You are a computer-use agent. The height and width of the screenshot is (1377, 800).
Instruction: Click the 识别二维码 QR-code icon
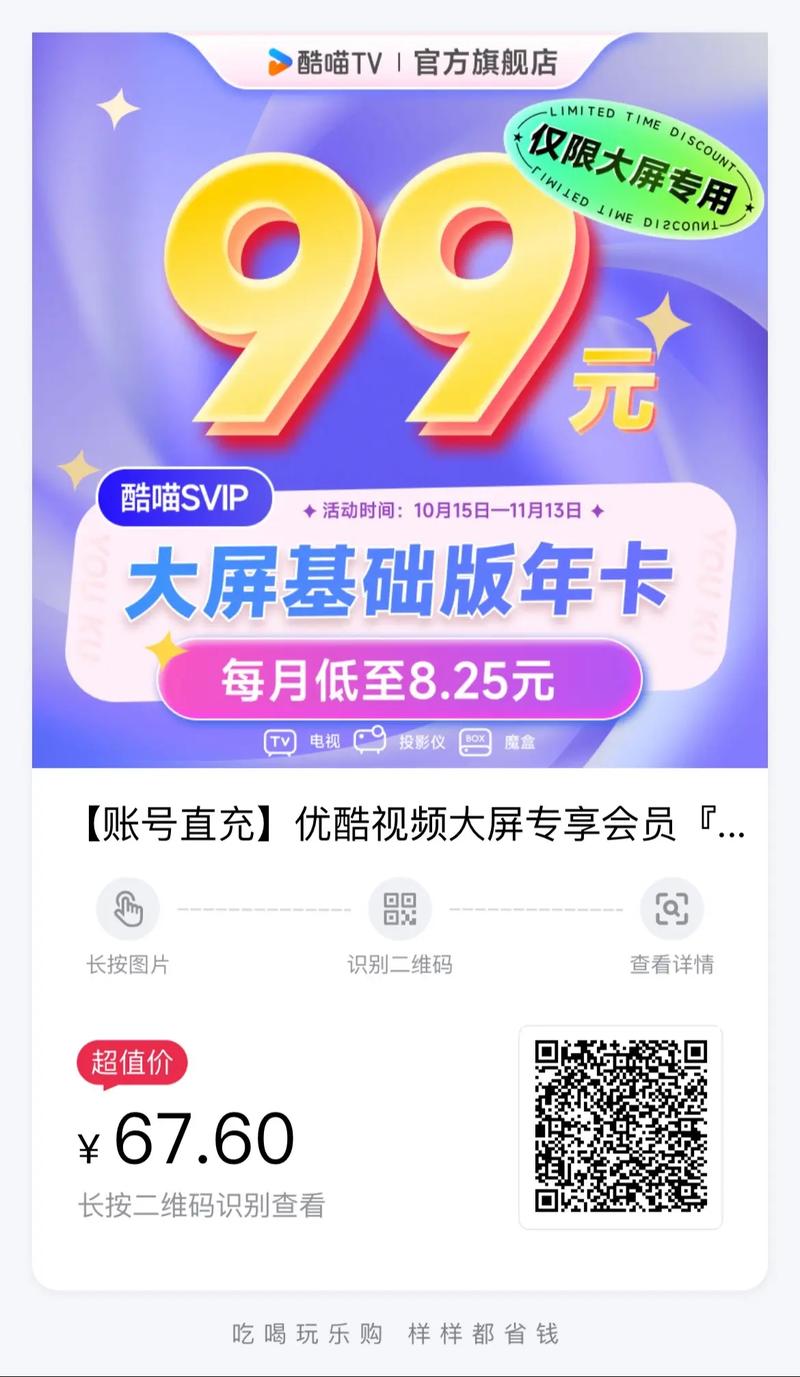click(x=400, y=908)
